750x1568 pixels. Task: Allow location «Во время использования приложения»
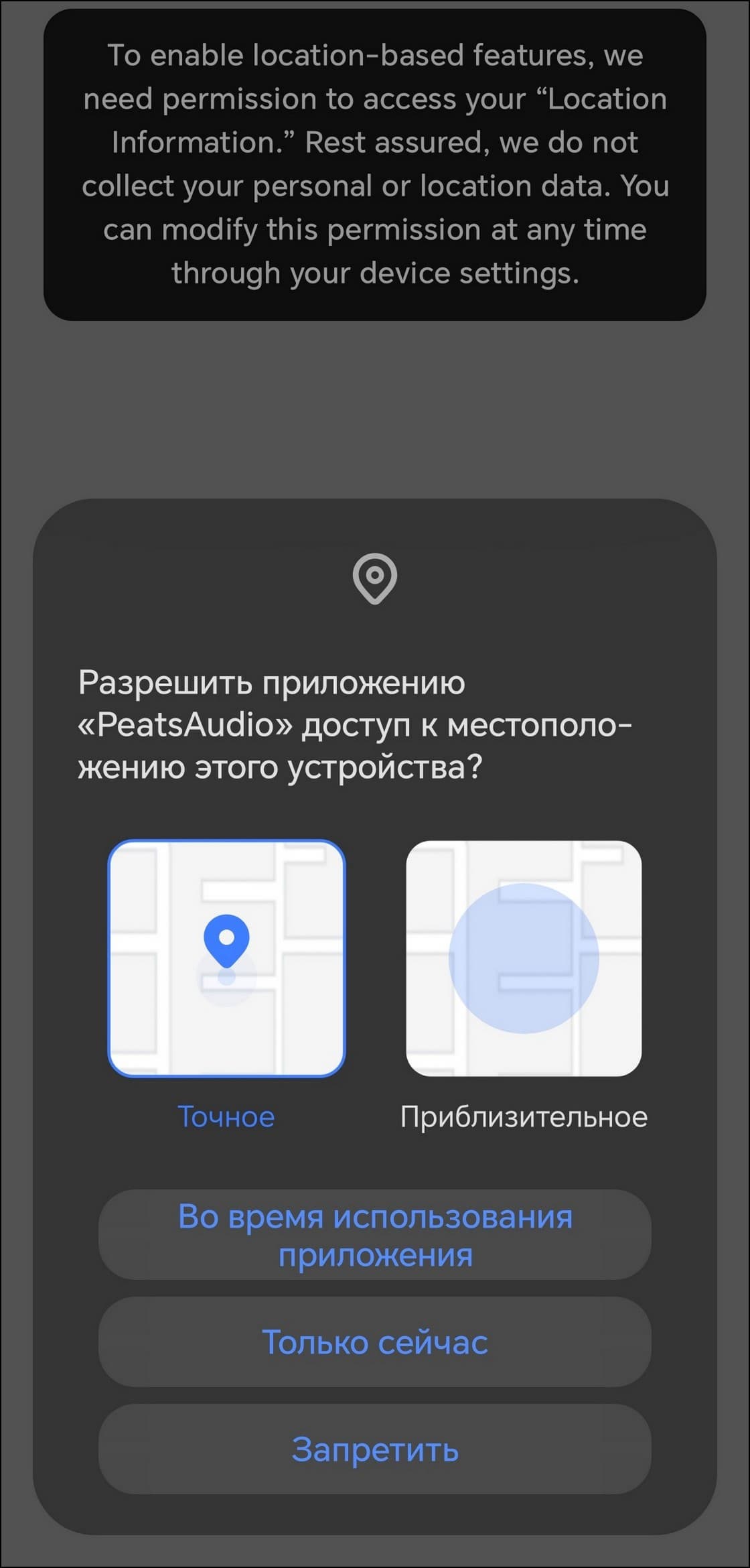(x=375, y=1235)
